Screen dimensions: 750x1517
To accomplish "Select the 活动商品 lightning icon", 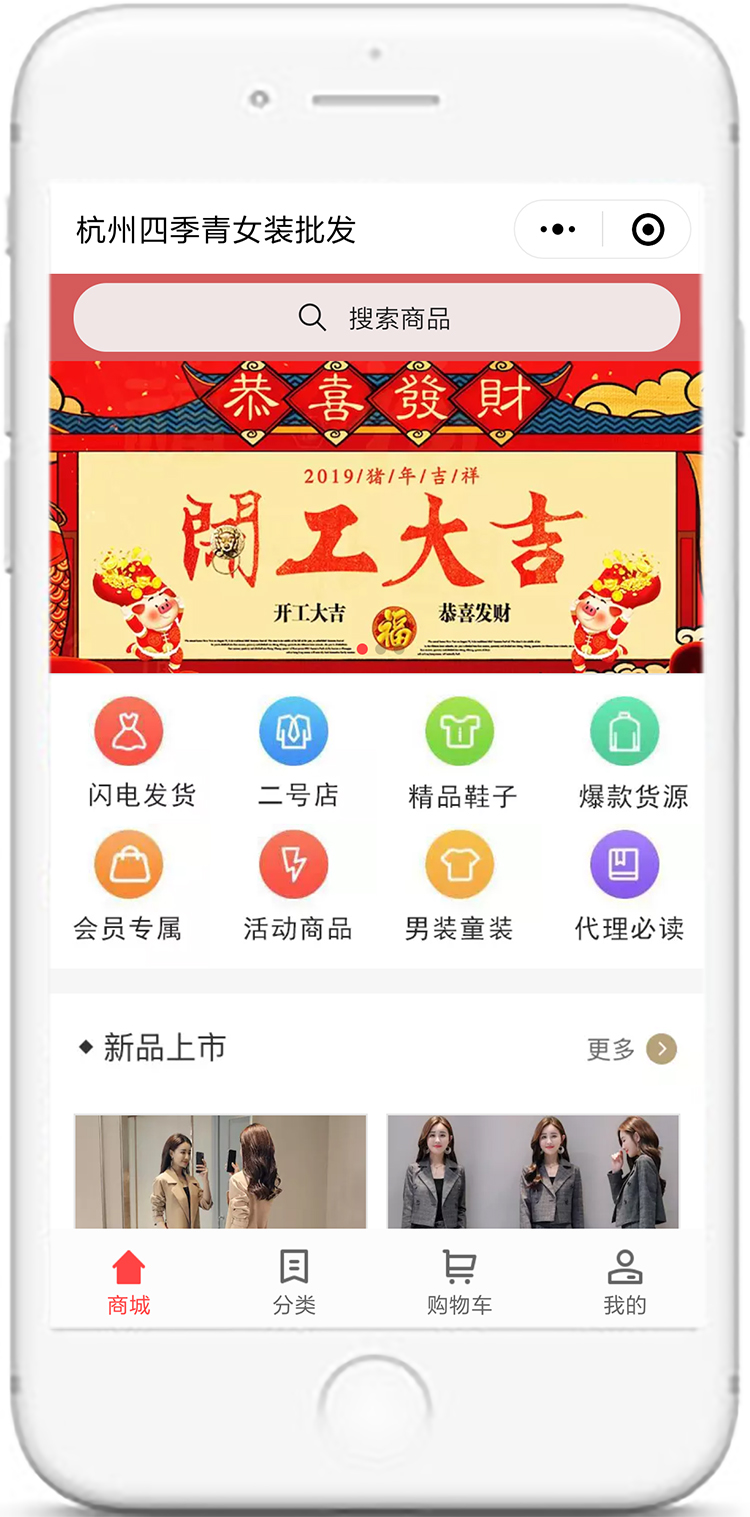I will pos(294,862).
